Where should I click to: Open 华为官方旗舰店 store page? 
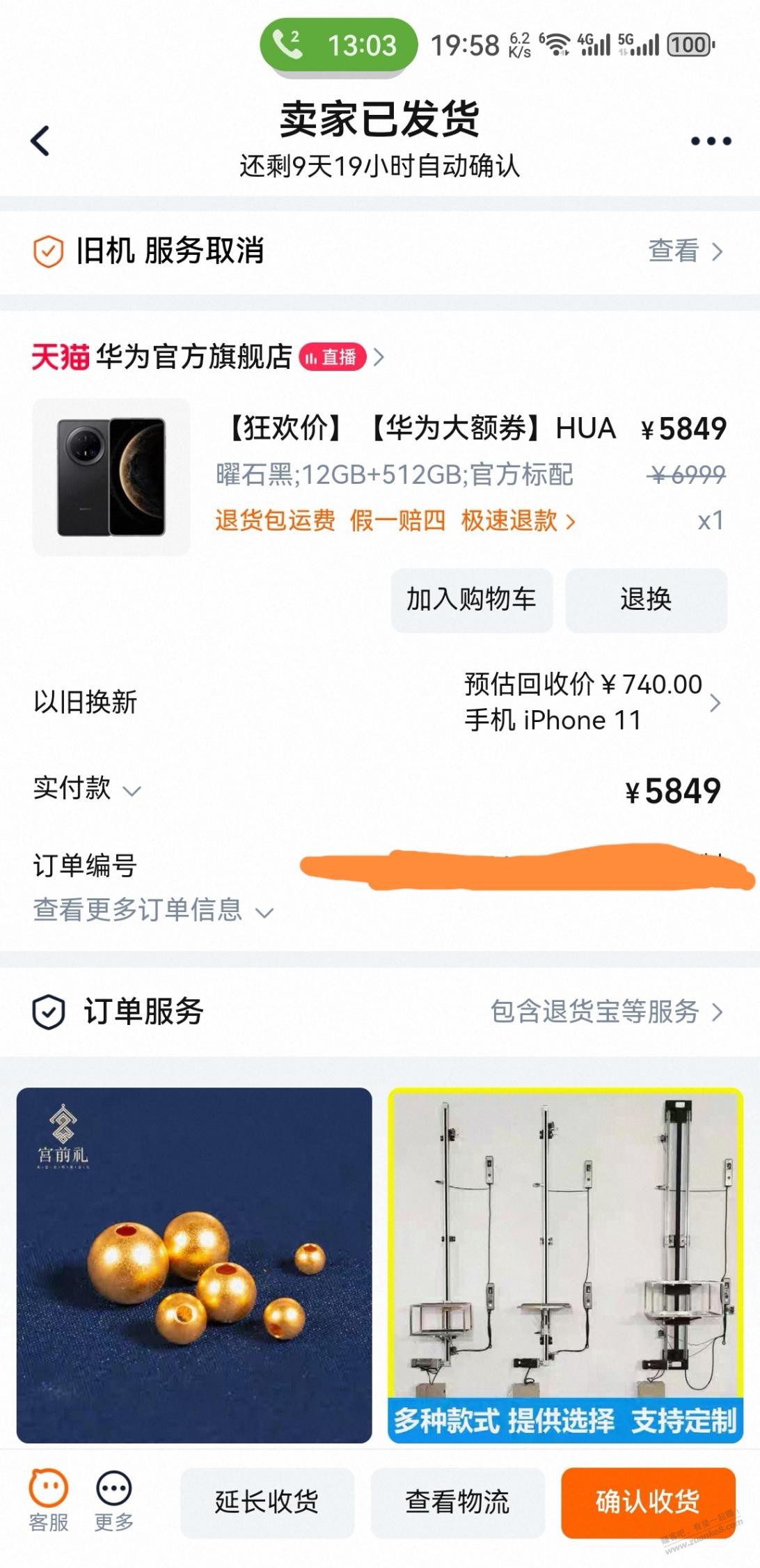(x=195, y=356)
